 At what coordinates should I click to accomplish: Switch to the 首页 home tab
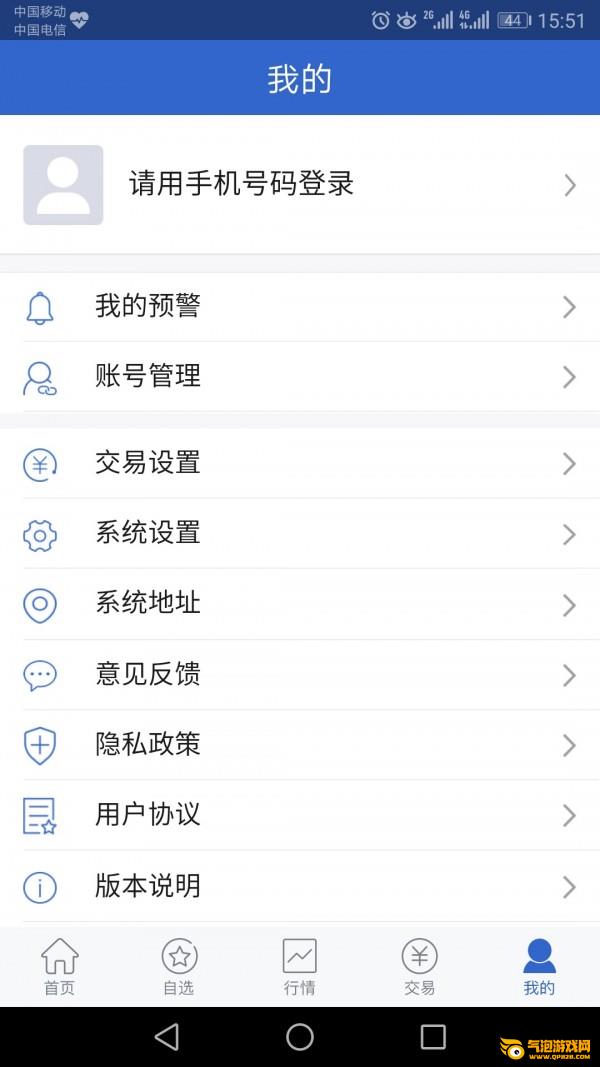click(x=60, y=967)
